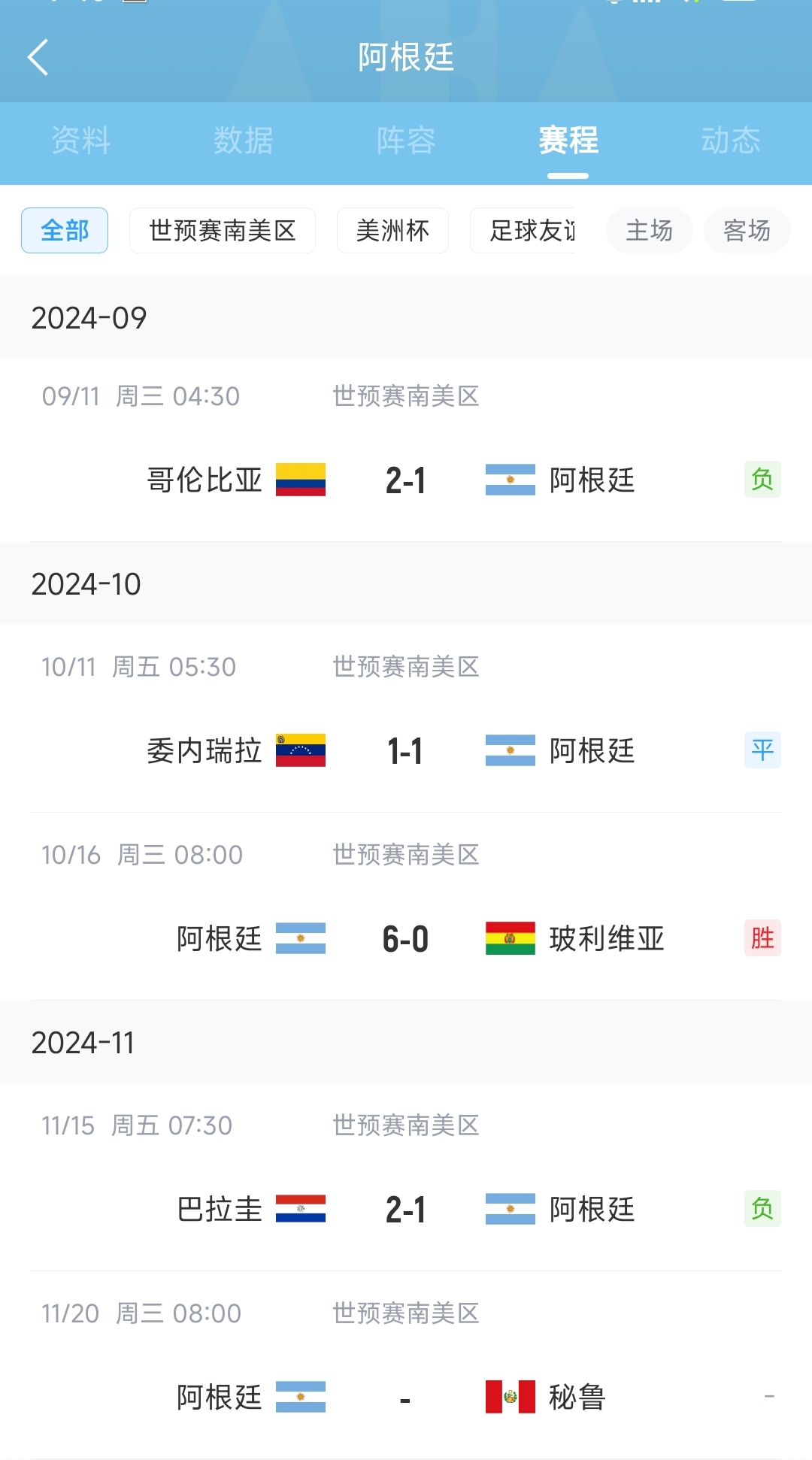Switch to the 资料 tab
Screen dimensions: 812x1460
point(81,141)
